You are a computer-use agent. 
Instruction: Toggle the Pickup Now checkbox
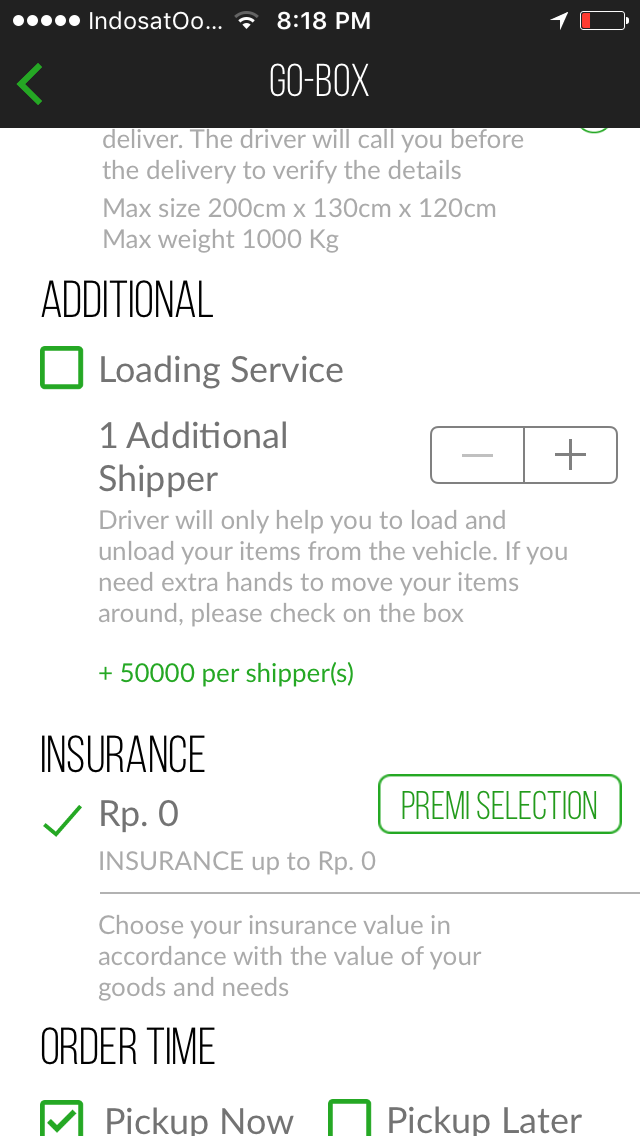point(61,1118)
